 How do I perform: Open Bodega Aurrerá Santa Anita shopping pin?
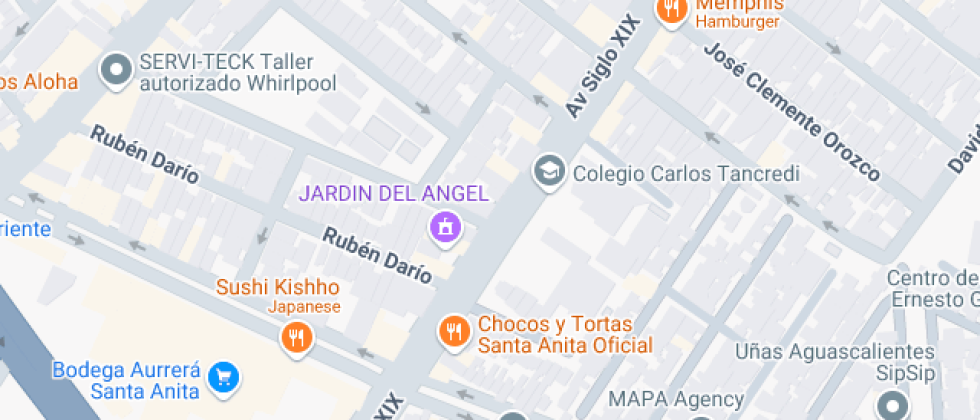tap(223, 376)
